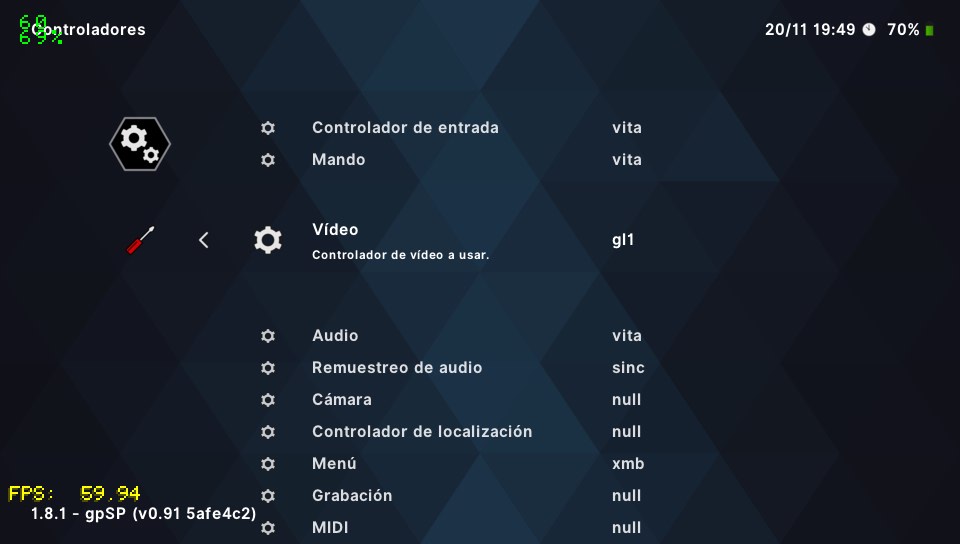This screenshot has width=960, height=544.
Task: Select Remuestreo de audio row
Action: click(x=397, y=368)
